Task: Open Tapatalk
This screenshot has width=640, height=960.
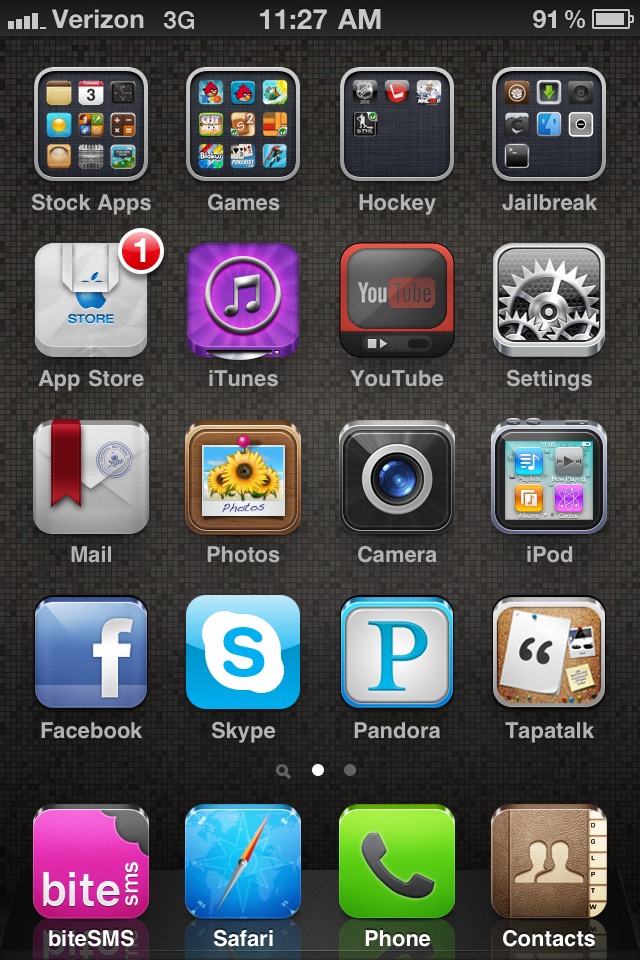Action: pyautogui.click(x=549, y=652)
